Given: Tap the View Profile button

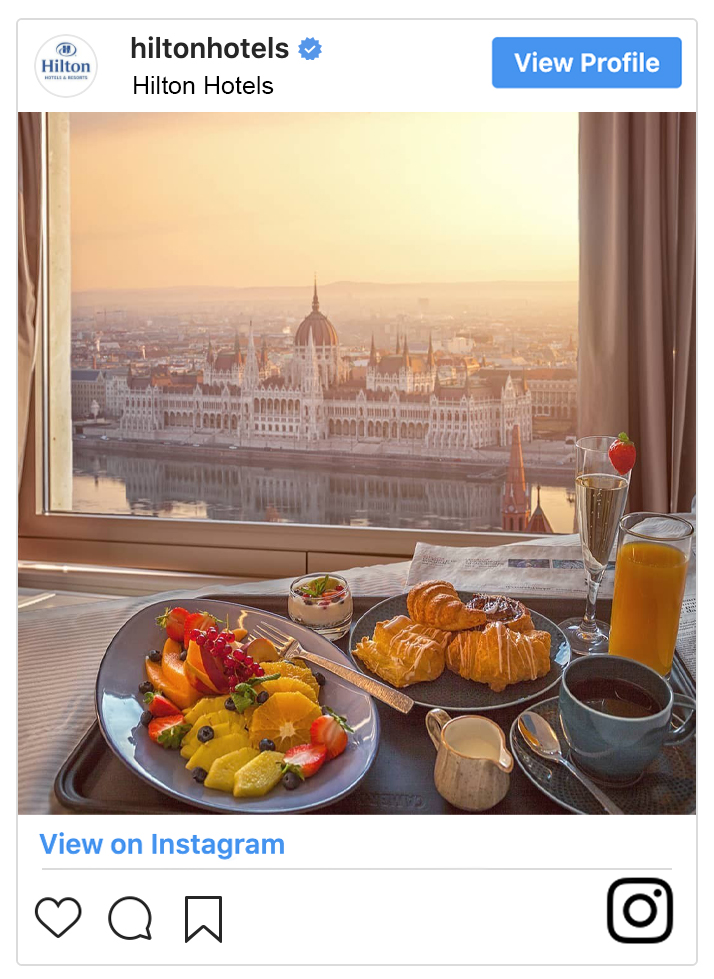Looking at the screenshot, I should 586,63.
